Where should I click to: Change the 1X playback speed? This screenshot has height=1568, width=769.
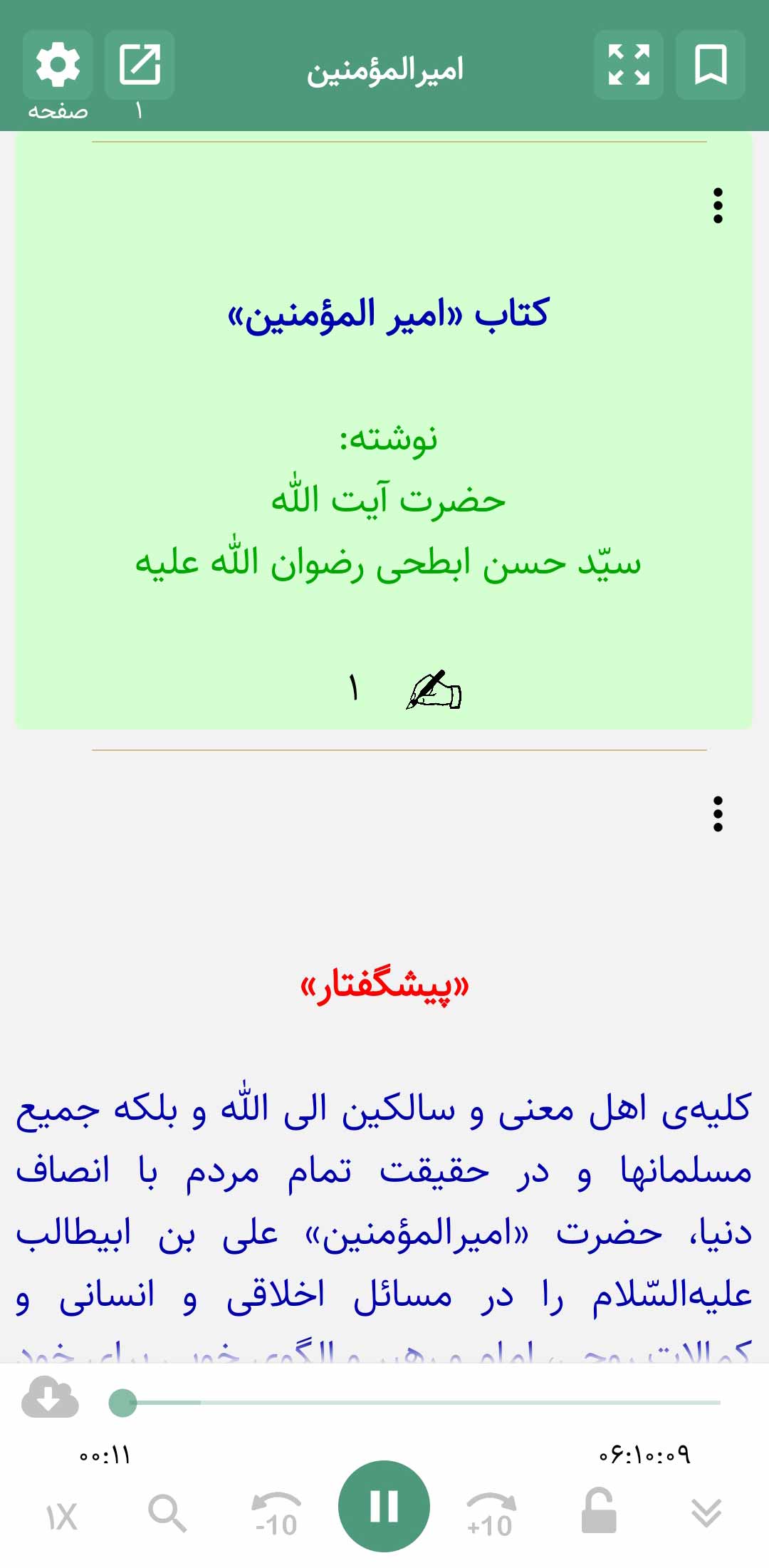(x=61, y=1517)
